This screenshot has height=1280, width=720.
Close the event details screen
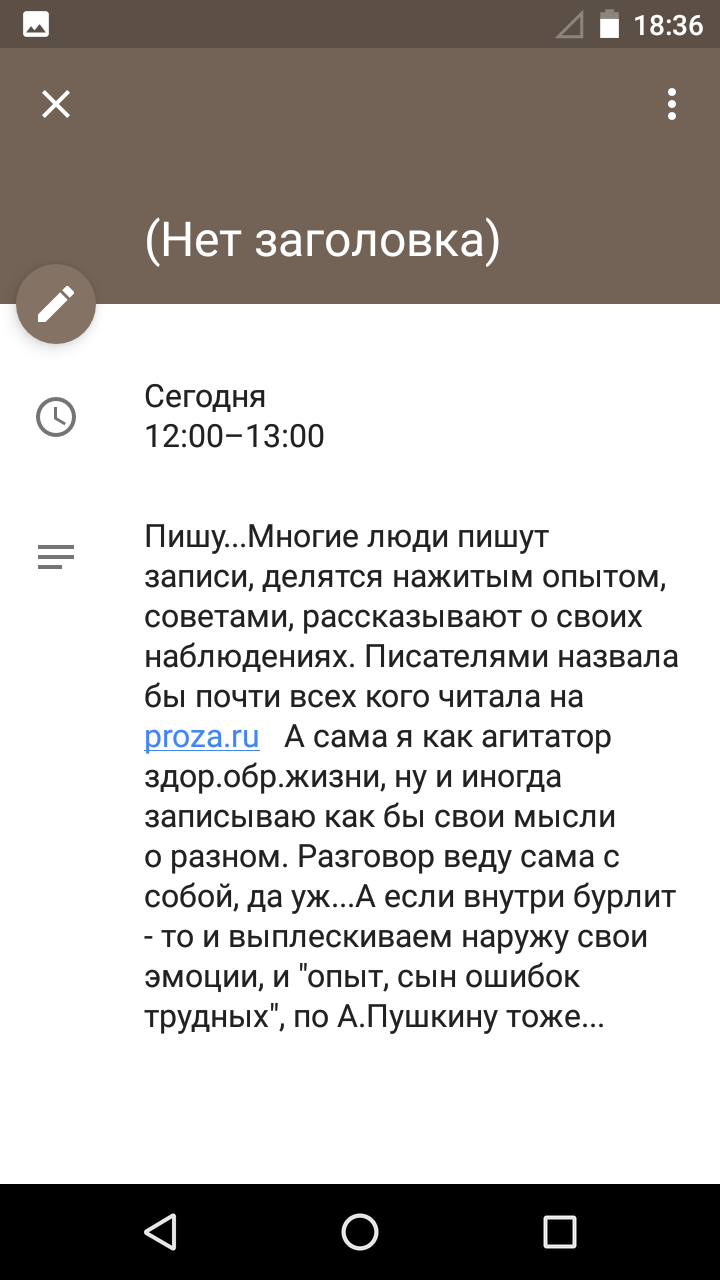tap(56, 104)
